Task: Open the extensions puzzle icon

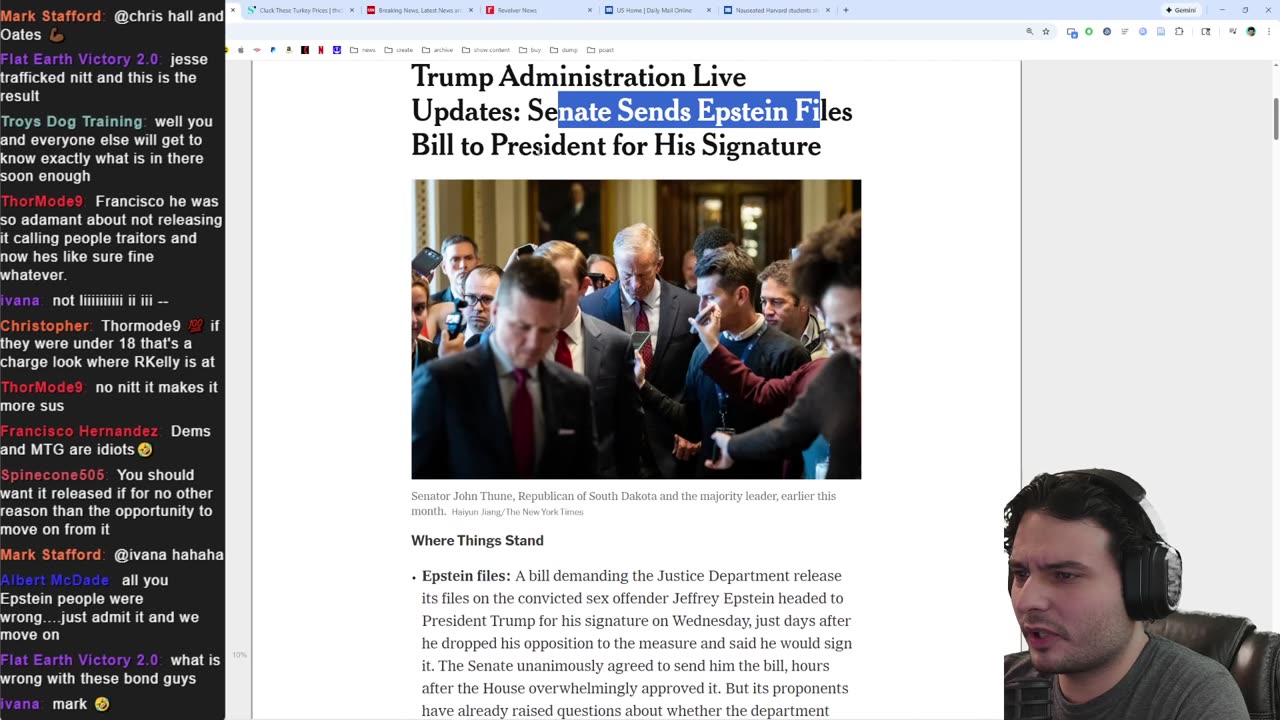Action: [x=1179, y=32]
